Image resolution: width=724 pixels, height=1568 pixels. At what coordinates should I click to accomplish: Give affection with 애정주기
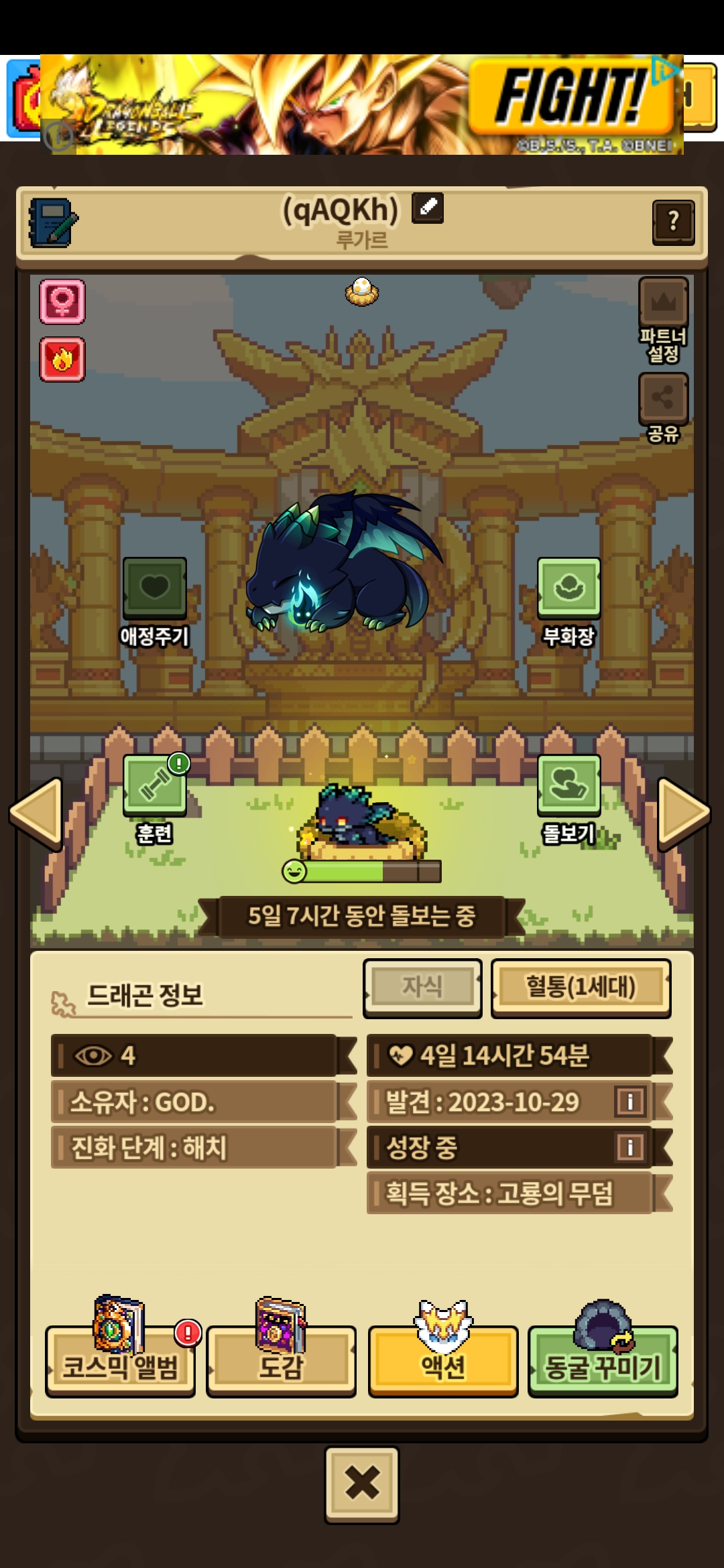154,588
